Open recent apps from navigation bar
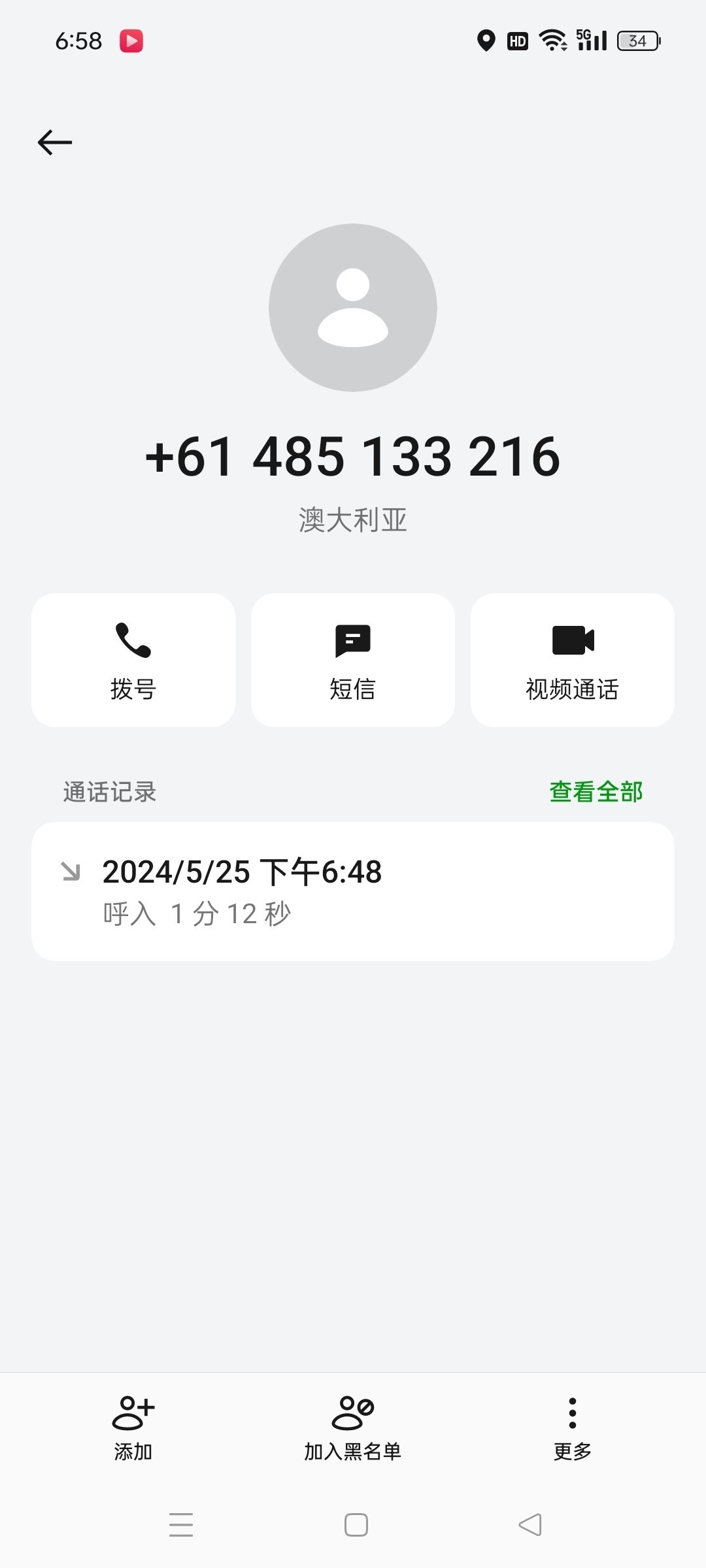The image size is (706, 1568). click(181, 1525)
